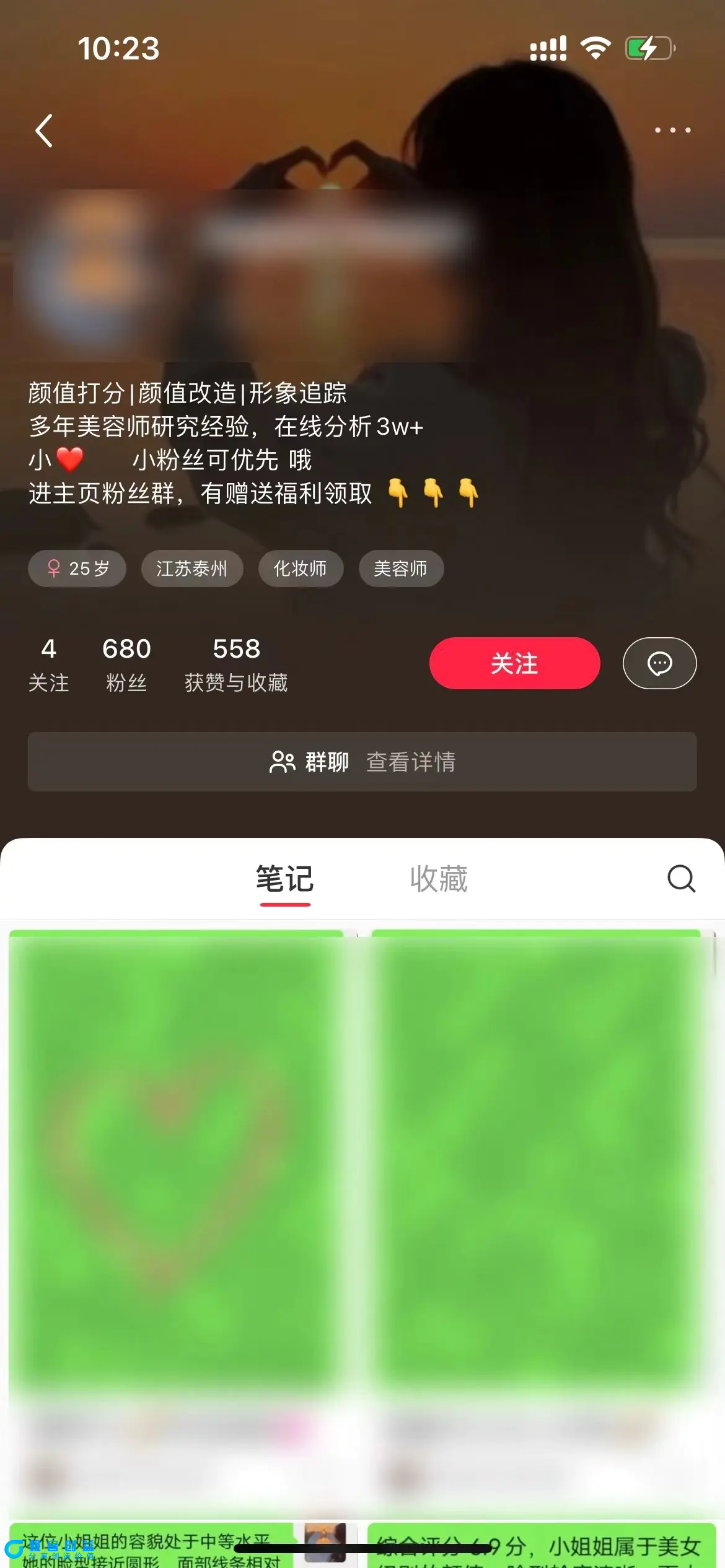Select the 江苏泰州 location tag
This screenshot has width=725, height=1568.
click(x=192, y=568)
